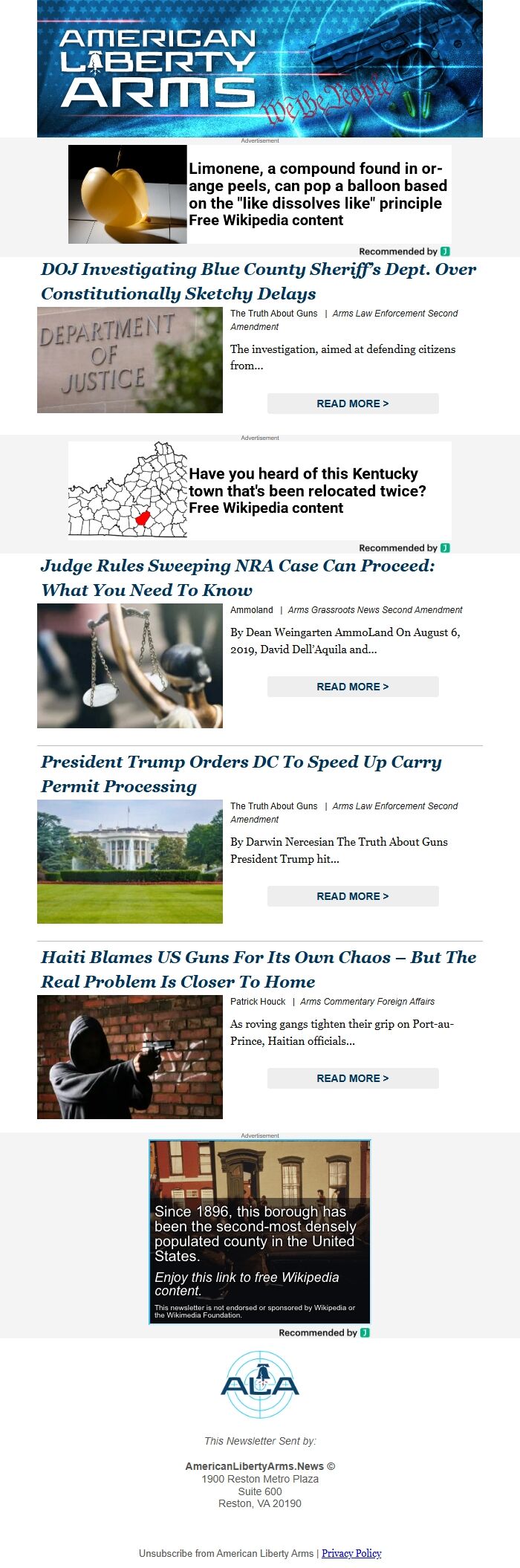This screenshot has width=520, height=1568.
Task: Unsubscribe from American Liberty Arms
Action: (x=226, y=1553)
